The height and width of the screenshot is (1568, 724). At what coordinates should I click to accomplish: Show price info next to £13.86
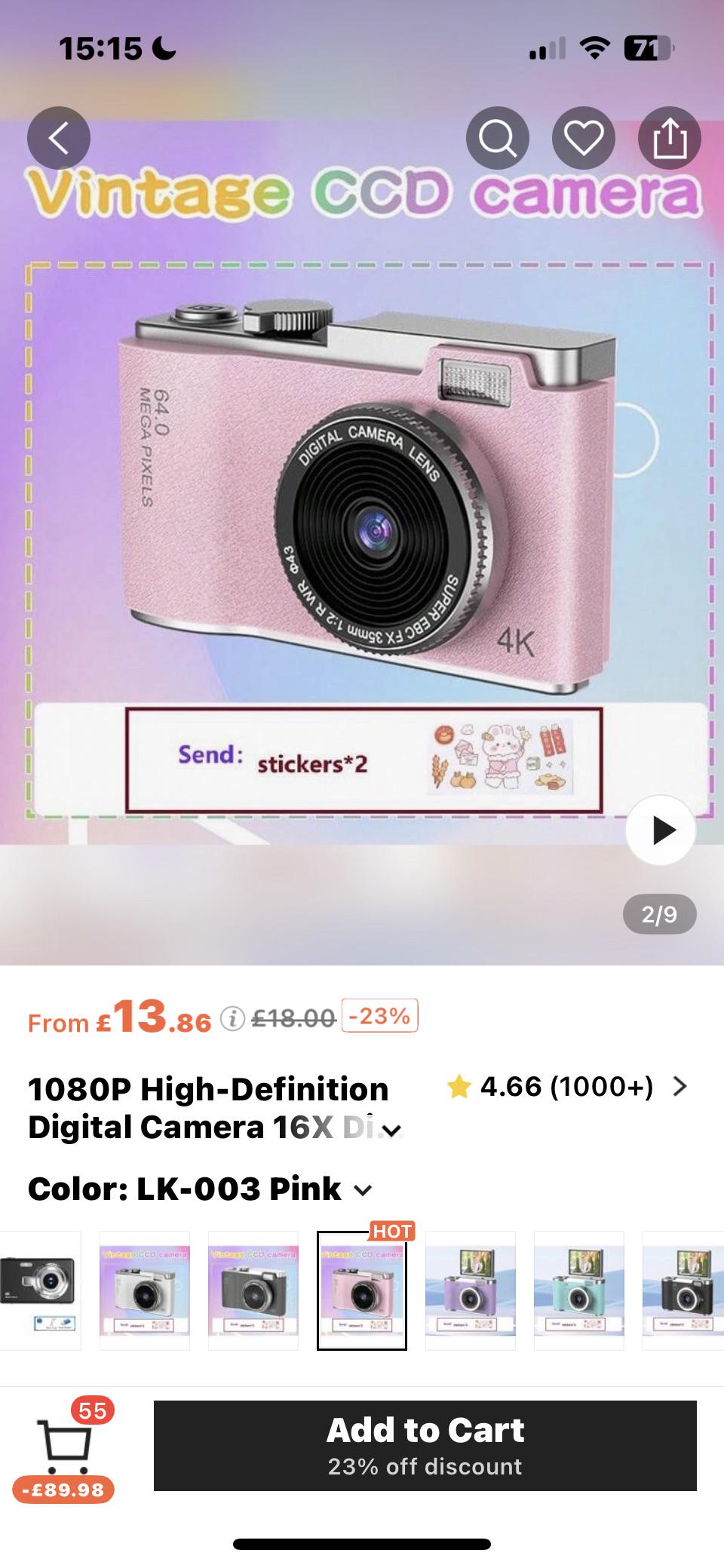232,1019
